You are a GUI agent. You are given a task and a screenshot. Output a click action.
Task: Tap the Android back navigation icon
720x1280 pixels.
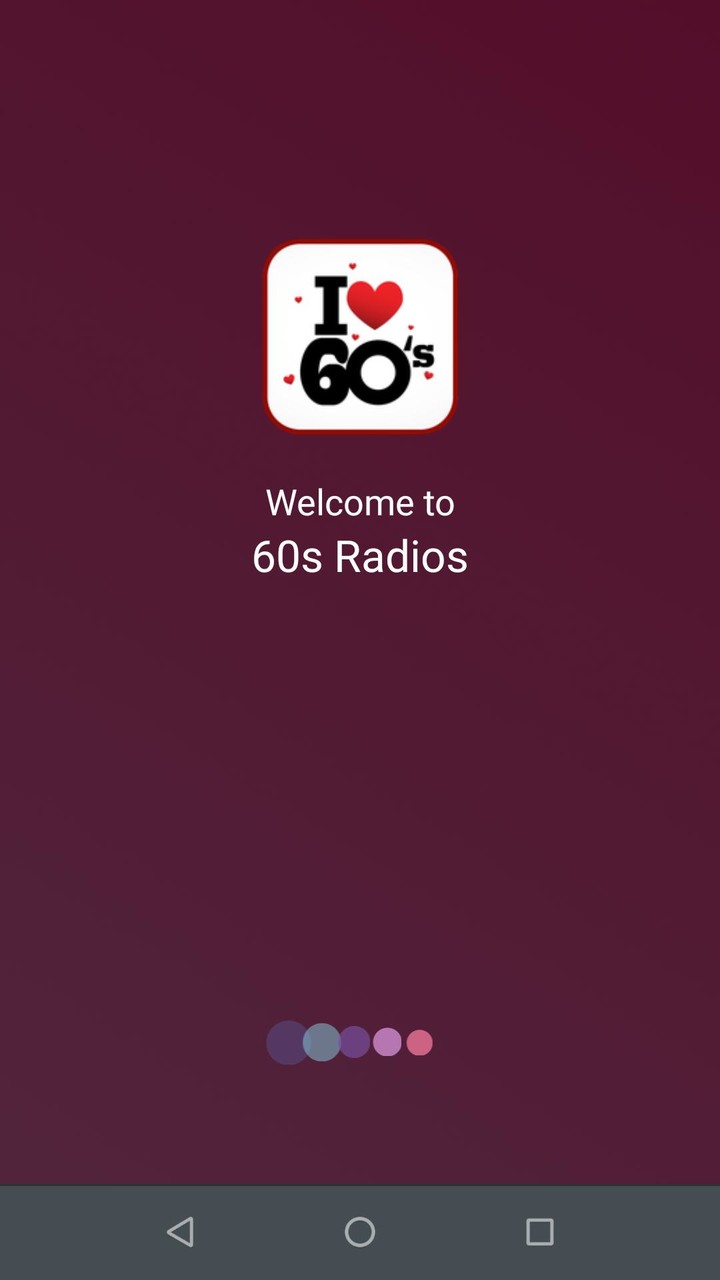tap(181, 1232)
